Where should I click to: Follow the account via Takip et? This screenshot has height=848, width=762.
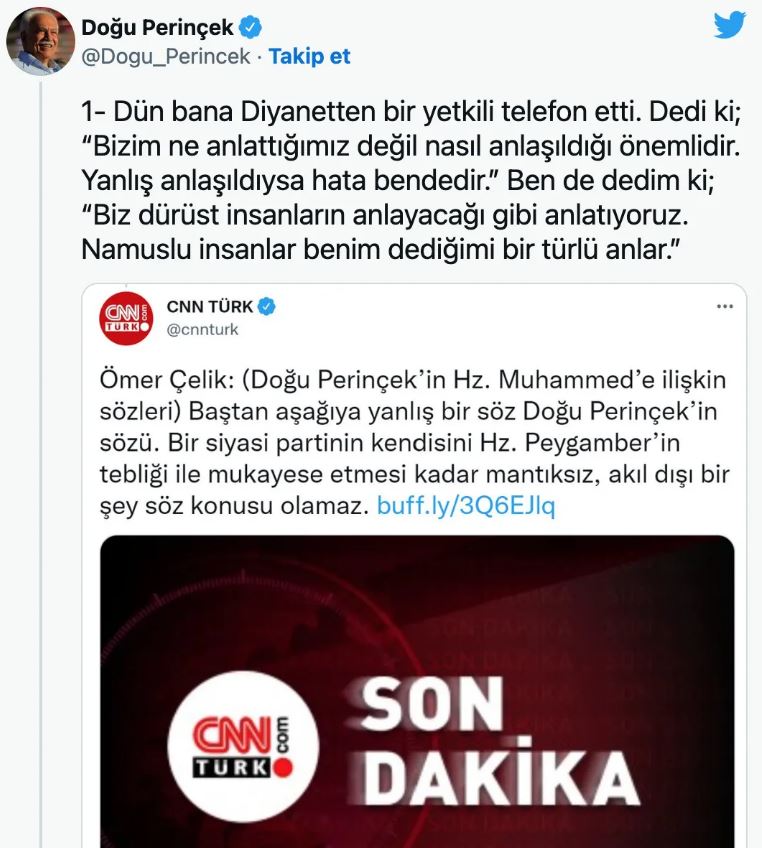(x=310, y=57)
